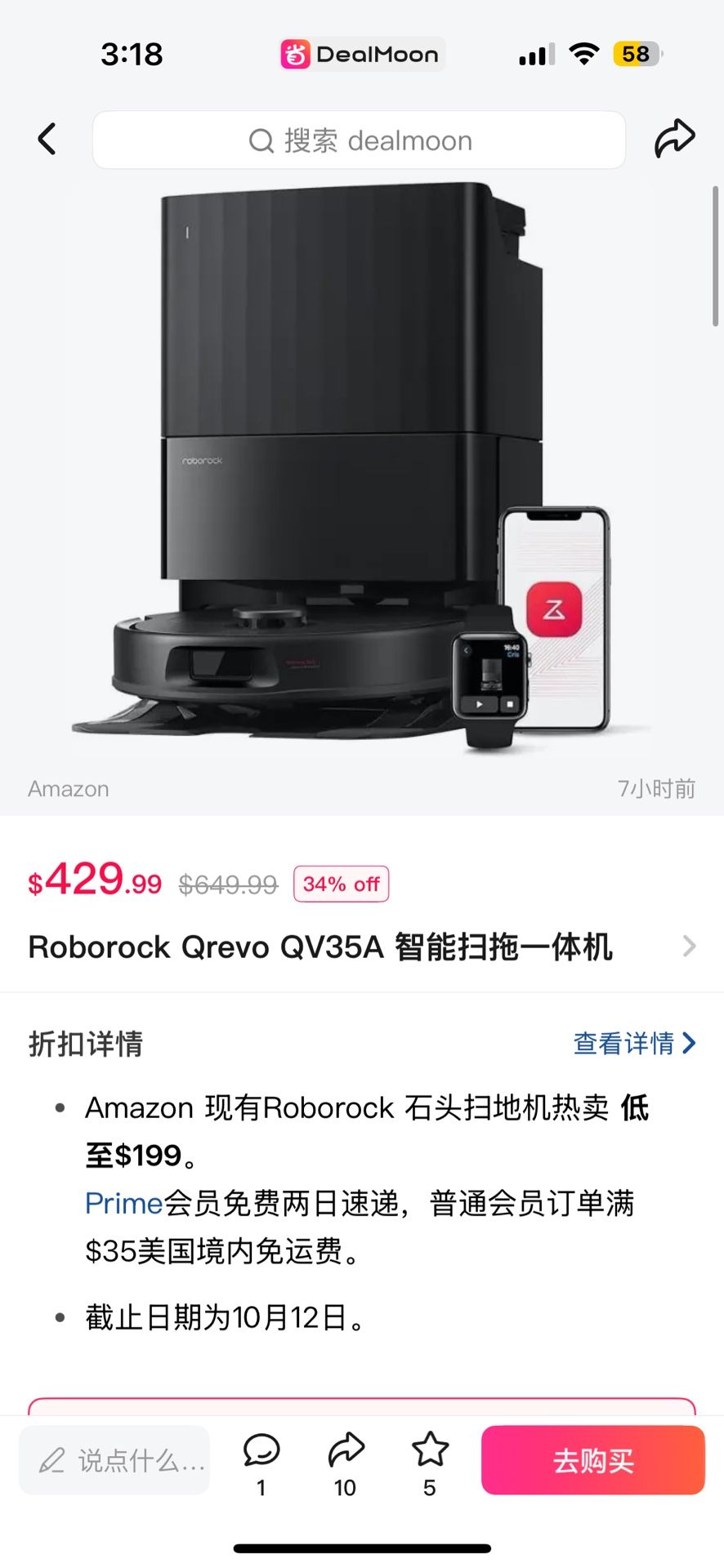The width and height of the screenshot is (724, 1568).
Task: Tap the 说点什么 comment field
Action: 114,1460
